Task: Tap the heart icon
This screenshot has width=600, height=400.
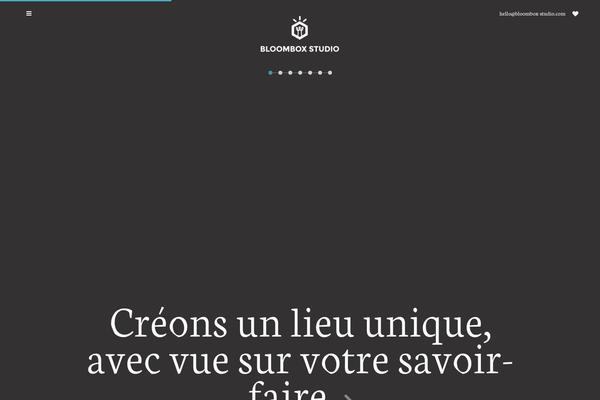Action: point(575,14)
